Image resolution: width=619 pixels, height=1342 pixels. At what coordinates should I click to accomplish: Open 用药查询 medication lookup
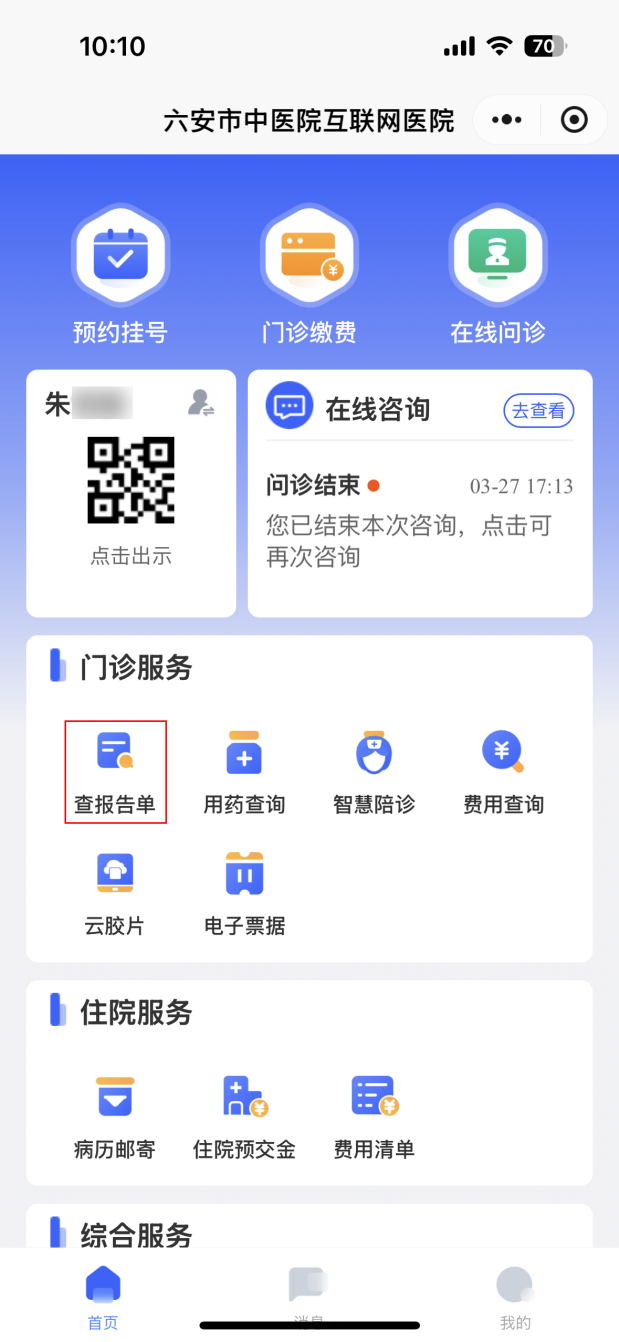point(244,771)
